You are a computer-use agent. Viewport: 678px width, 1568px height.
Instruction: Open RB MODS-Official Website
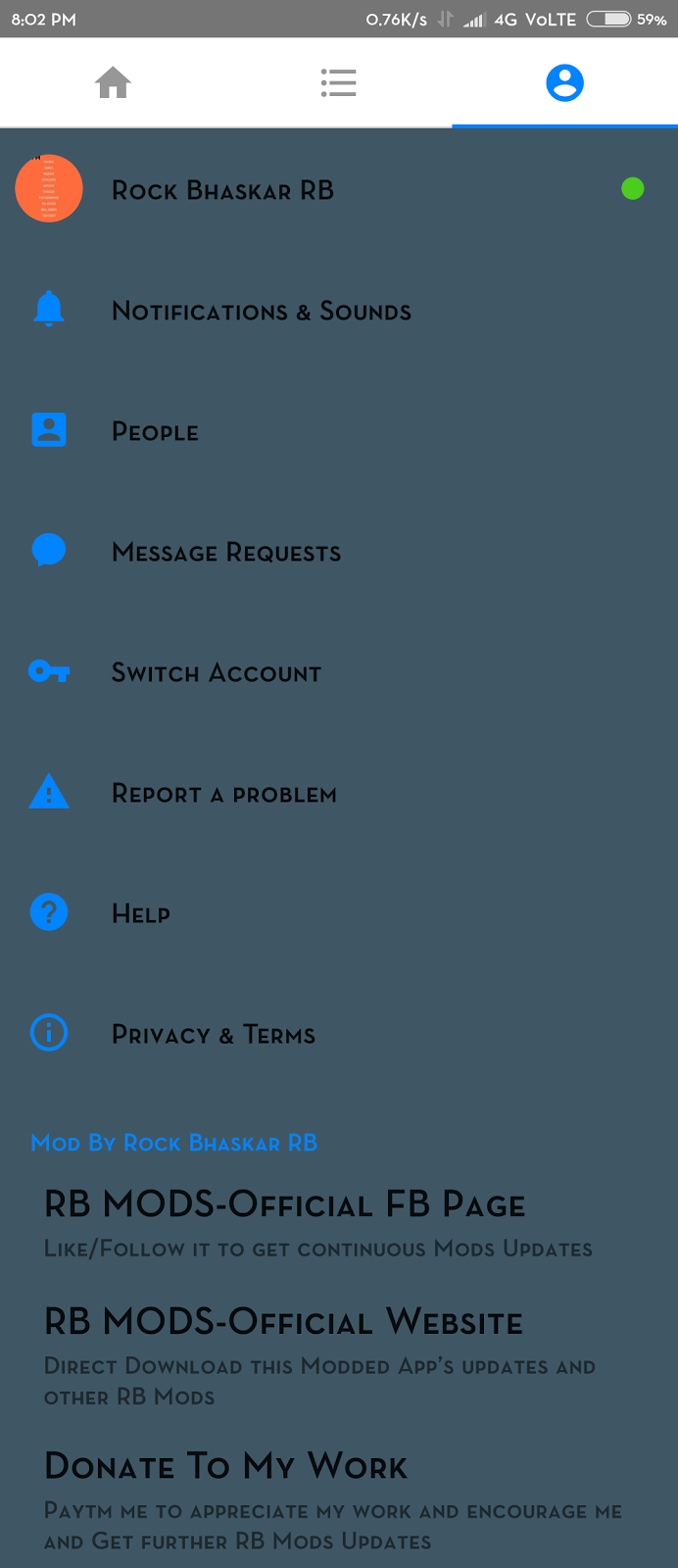[x=283, y=1323]
